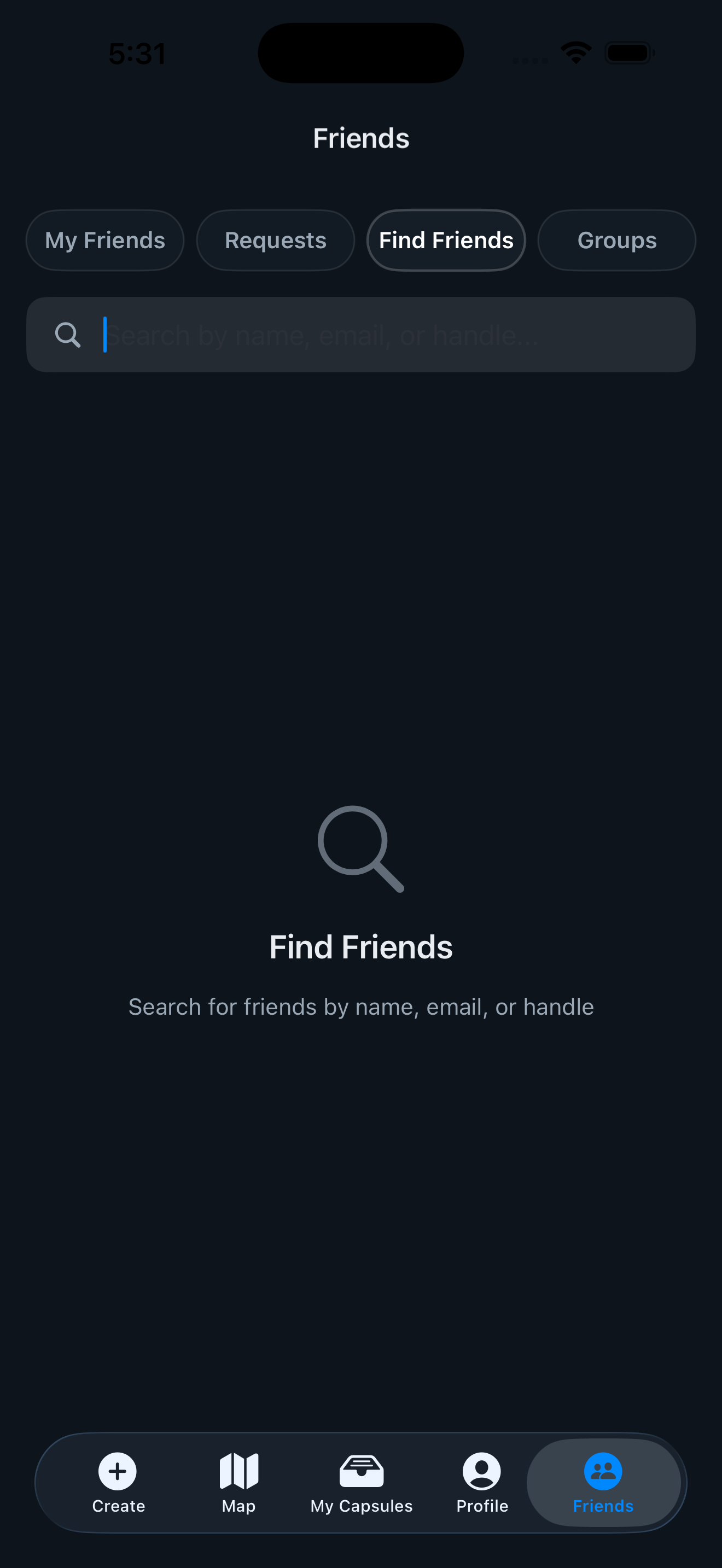Select the Find Friends tab
This screenshot has height=1568, width=722.
pos(446,241)
